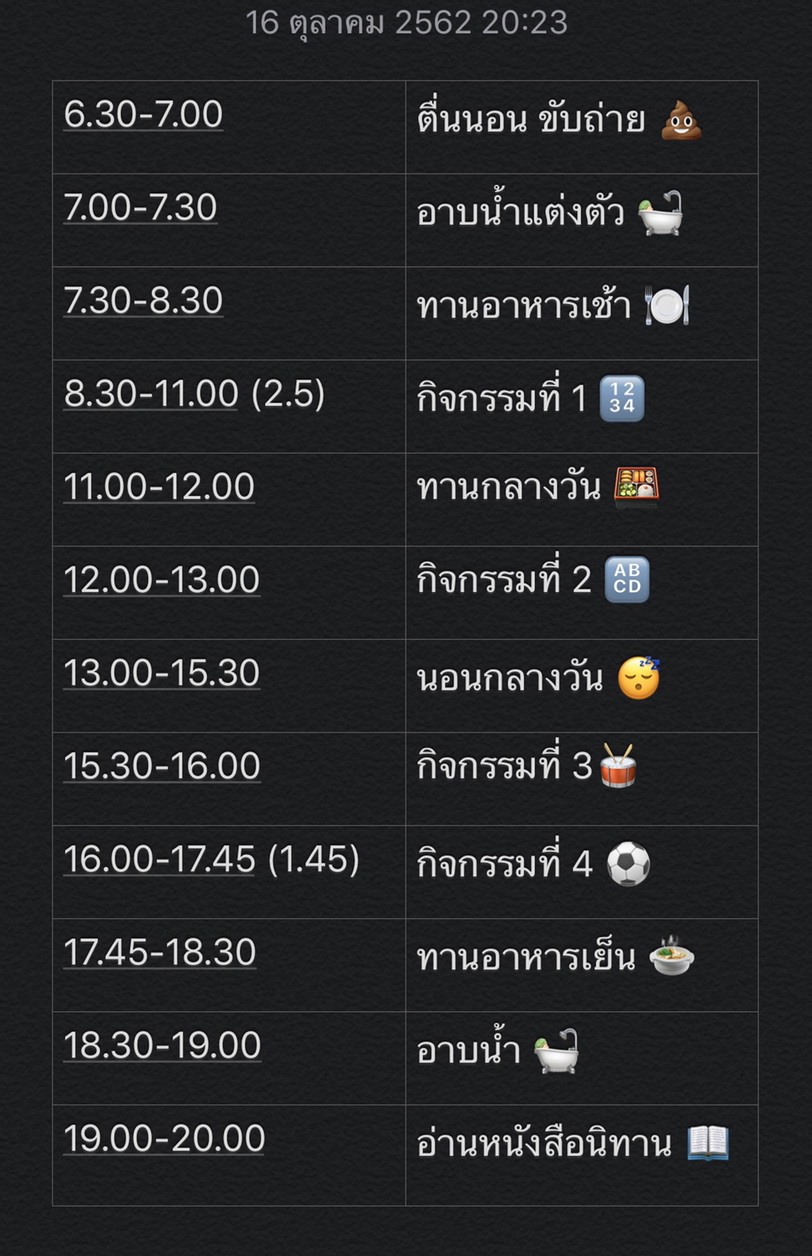
Task: Select the underlined 7.30-8.30 time
Action: [x=143, y=301]
